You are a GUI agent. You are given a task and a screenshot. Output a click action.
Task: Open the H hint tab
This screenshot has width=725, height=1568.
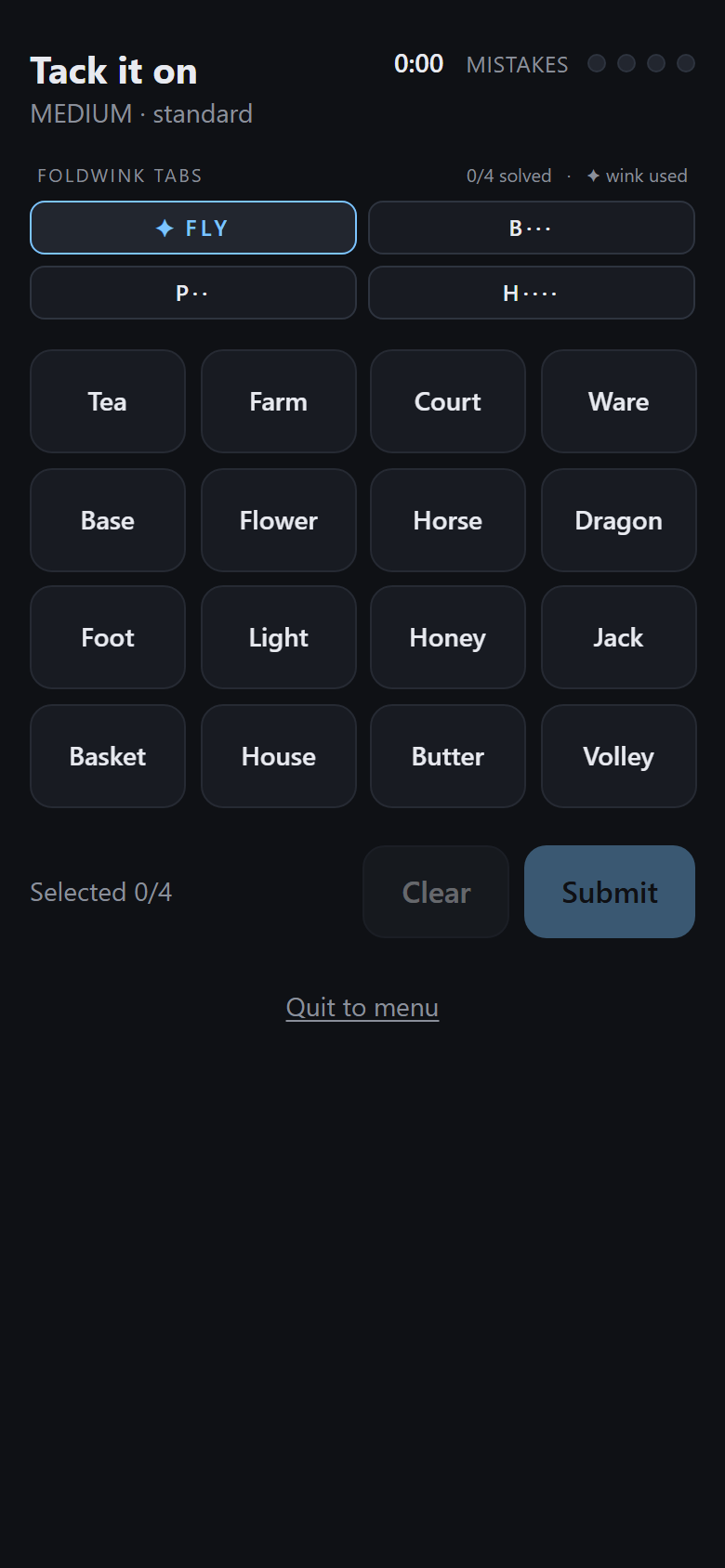(531, 293)
